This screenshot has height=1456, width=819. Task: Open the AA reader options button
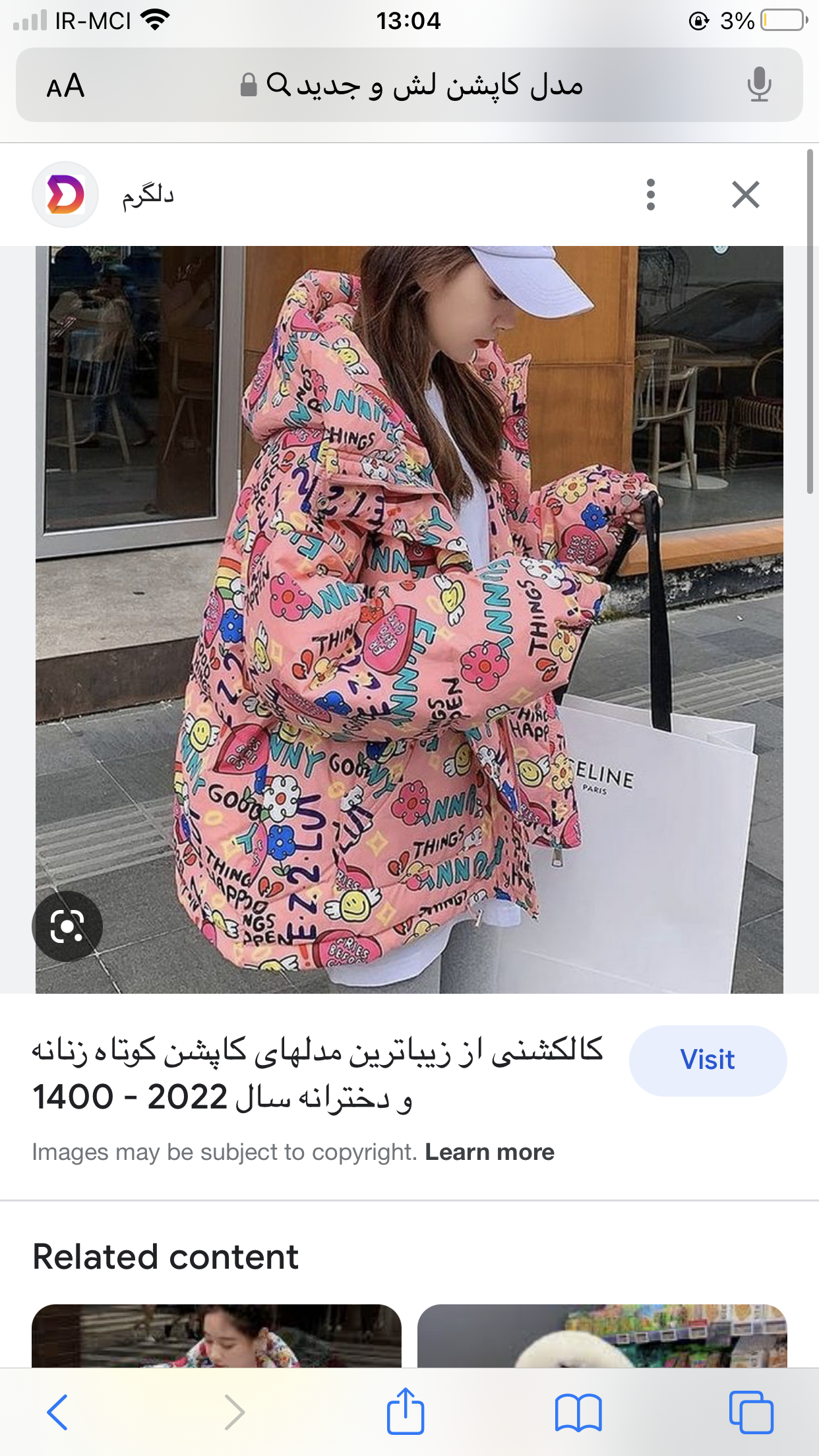[x=65, y=86]
